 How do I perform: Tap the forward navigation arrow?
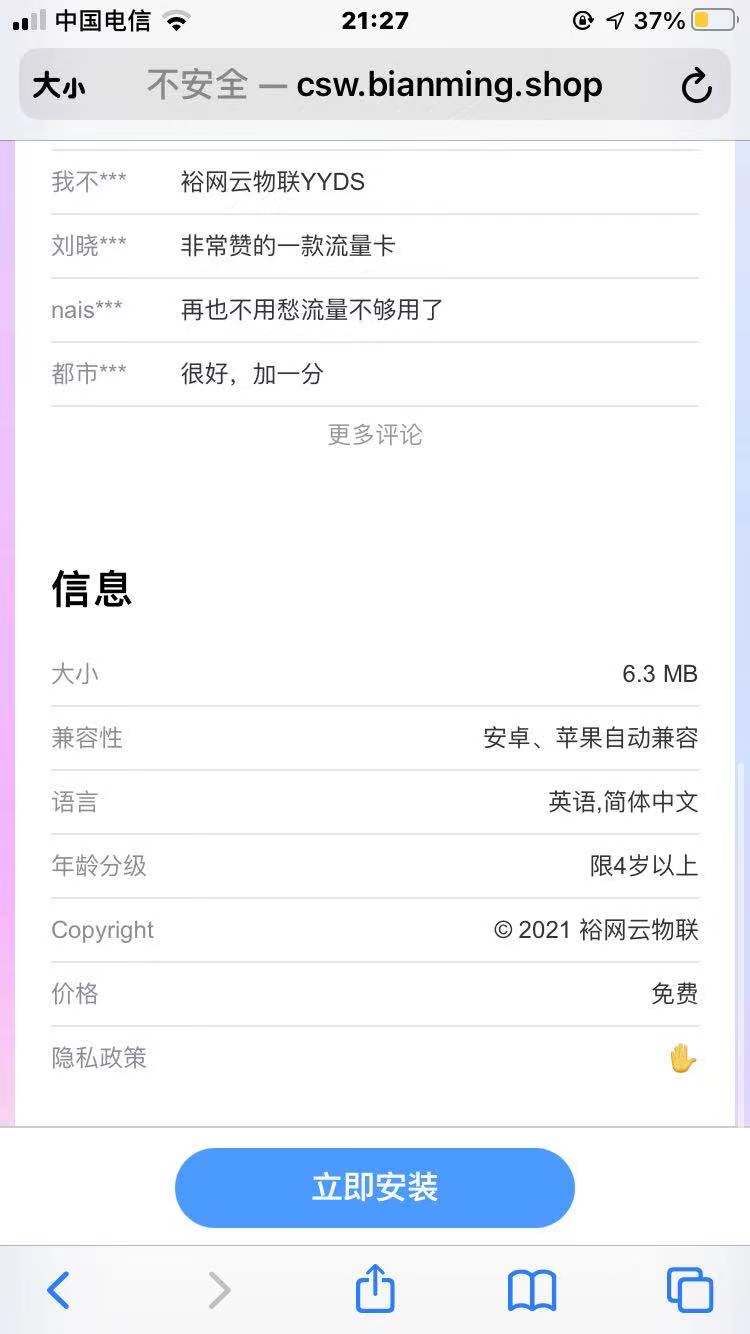[x=218, y=1291]
